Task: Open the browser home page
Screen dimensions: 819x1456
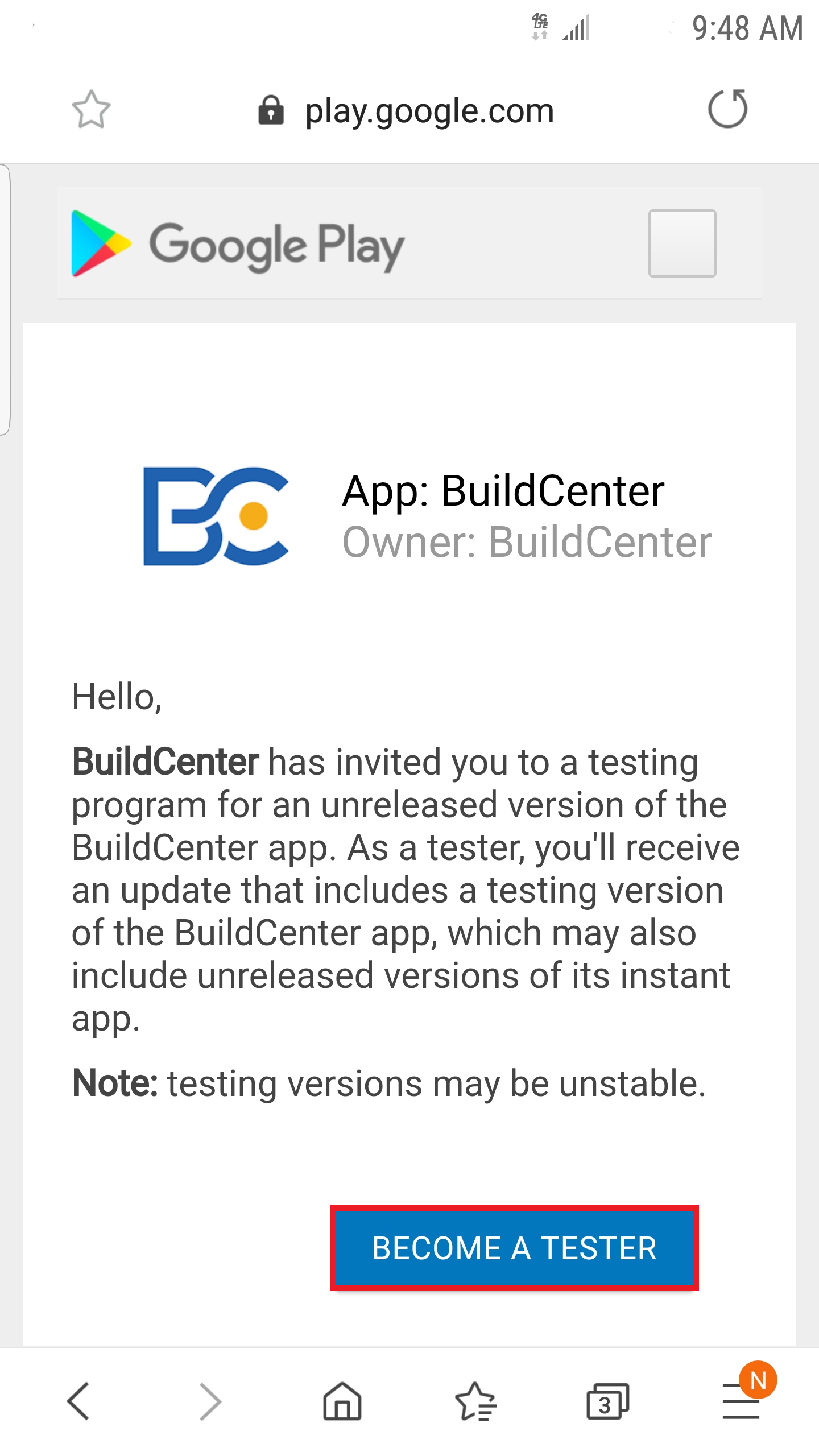Action: [342, 1401]
